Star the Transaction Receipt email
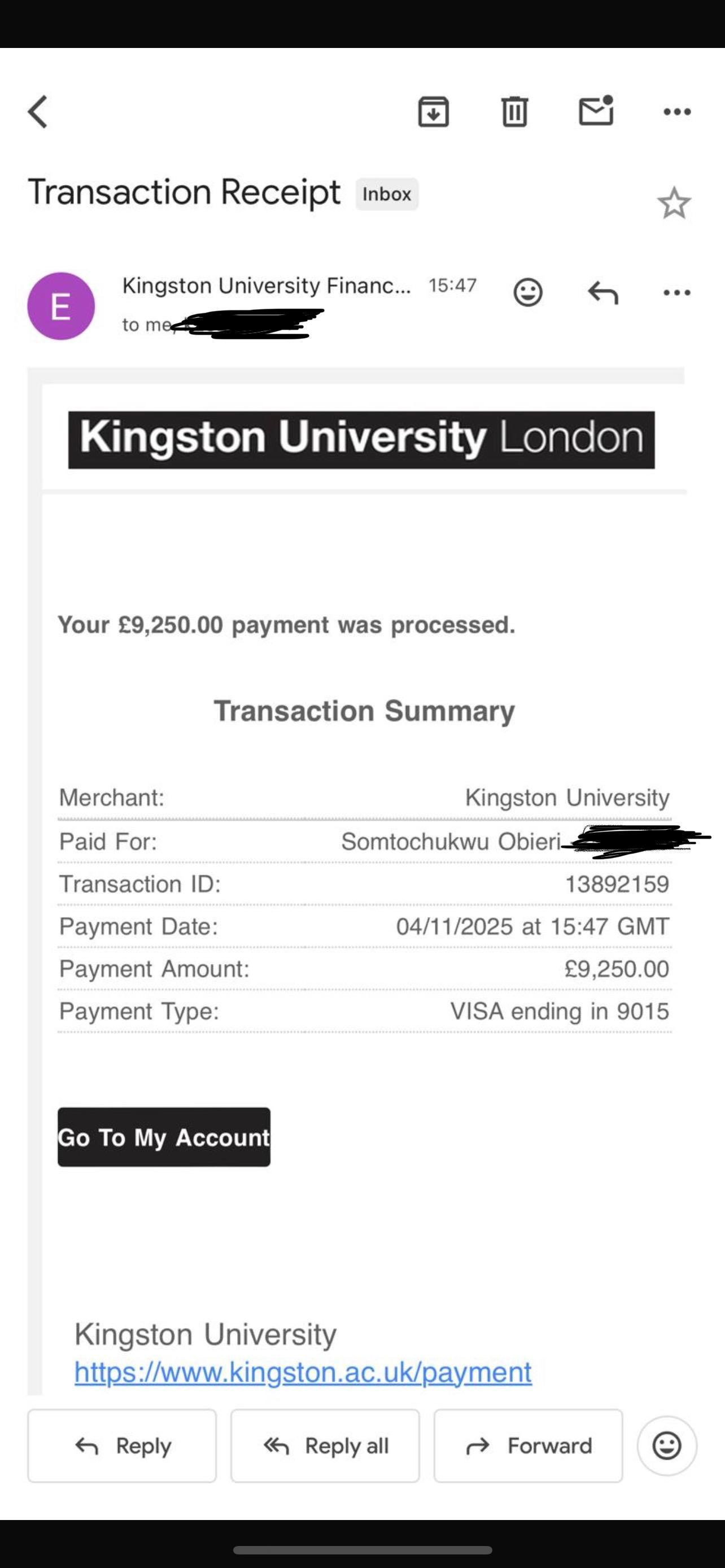The width and height of the screenshot is (725, 1568). [x=674, y=203]
